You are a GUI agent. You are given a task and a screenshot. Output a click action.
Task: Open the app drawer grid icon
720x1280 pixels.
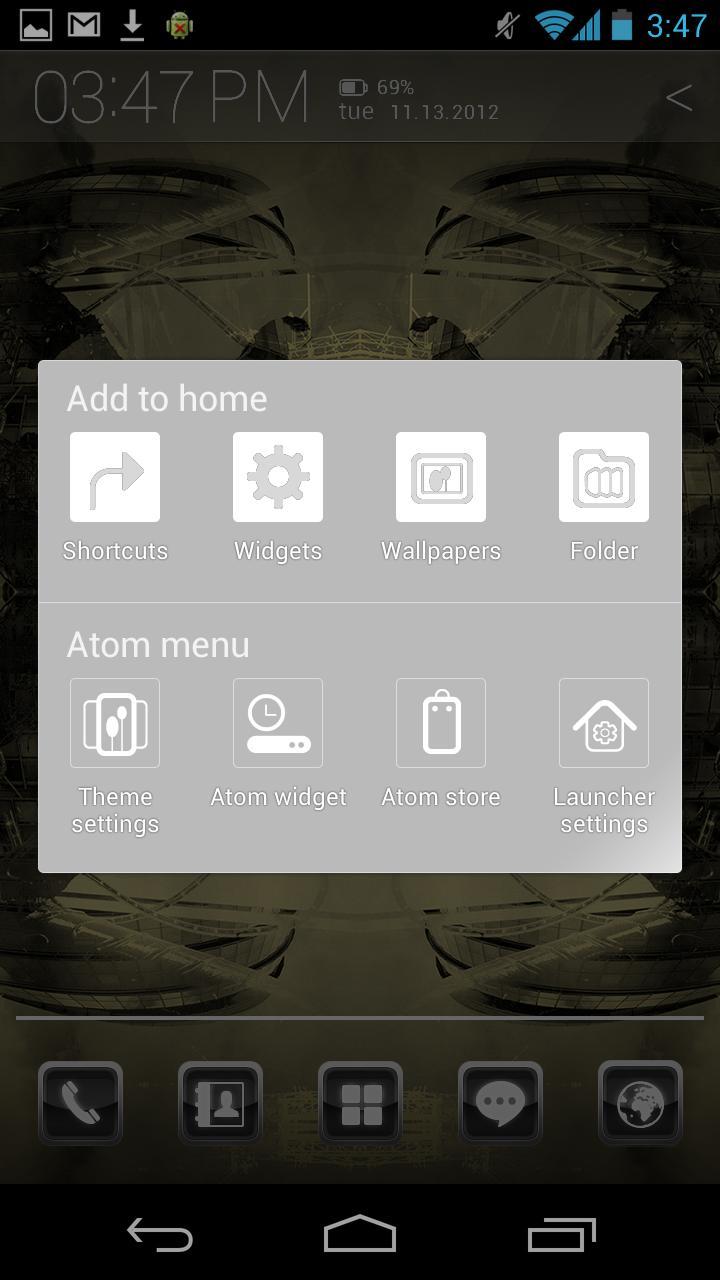pyautogui.click(x=360, y=1103)
